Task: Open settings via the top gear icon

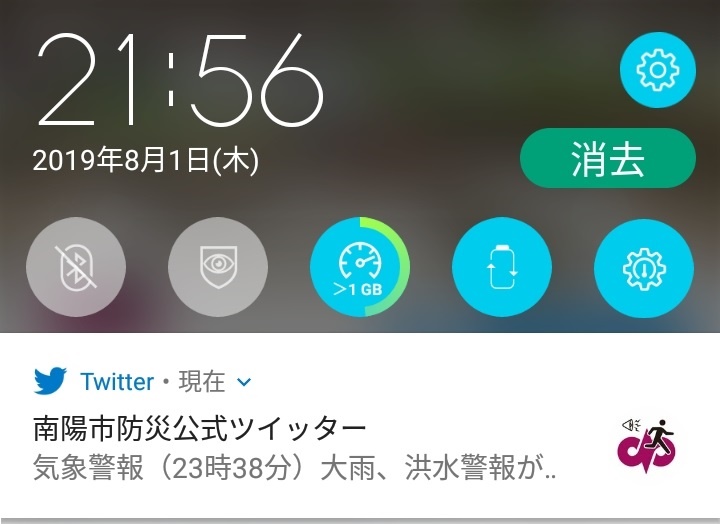Action: click(x=657, y=70)
